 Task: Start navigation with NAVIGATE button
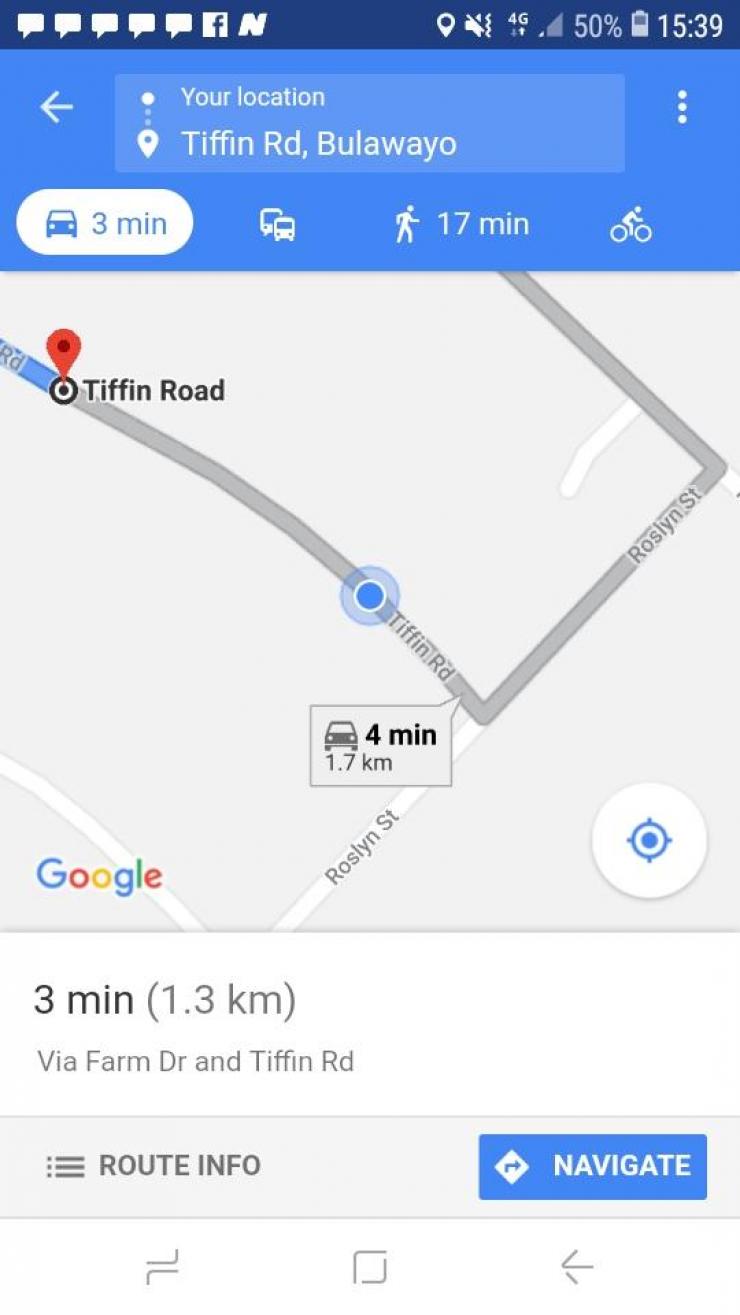[x=593, y=1166]
